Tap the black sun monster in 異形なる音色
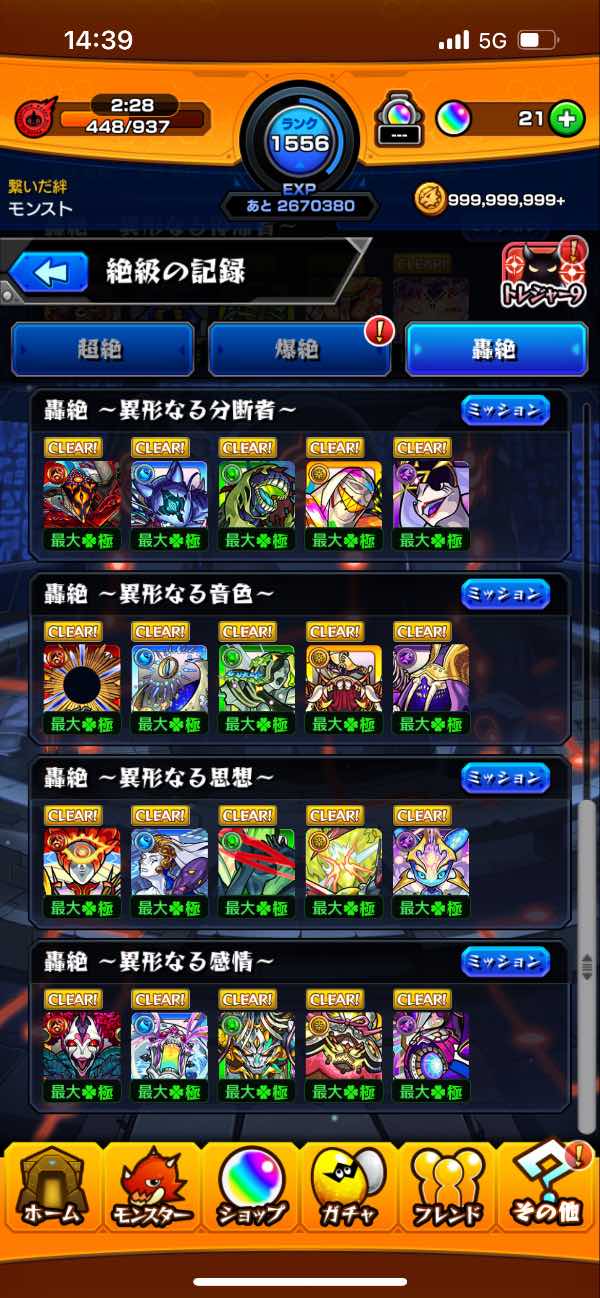The image size is (600, 1298). [81, 678]
